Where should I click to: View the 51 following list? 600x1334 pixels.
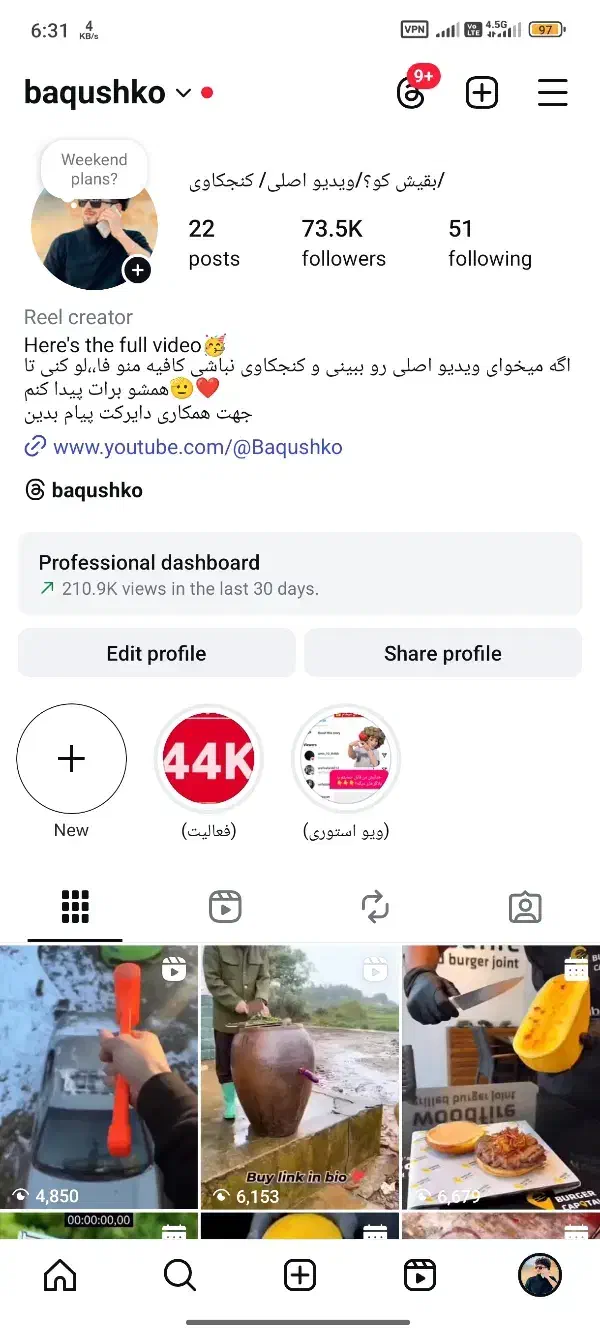coord(489,243)
